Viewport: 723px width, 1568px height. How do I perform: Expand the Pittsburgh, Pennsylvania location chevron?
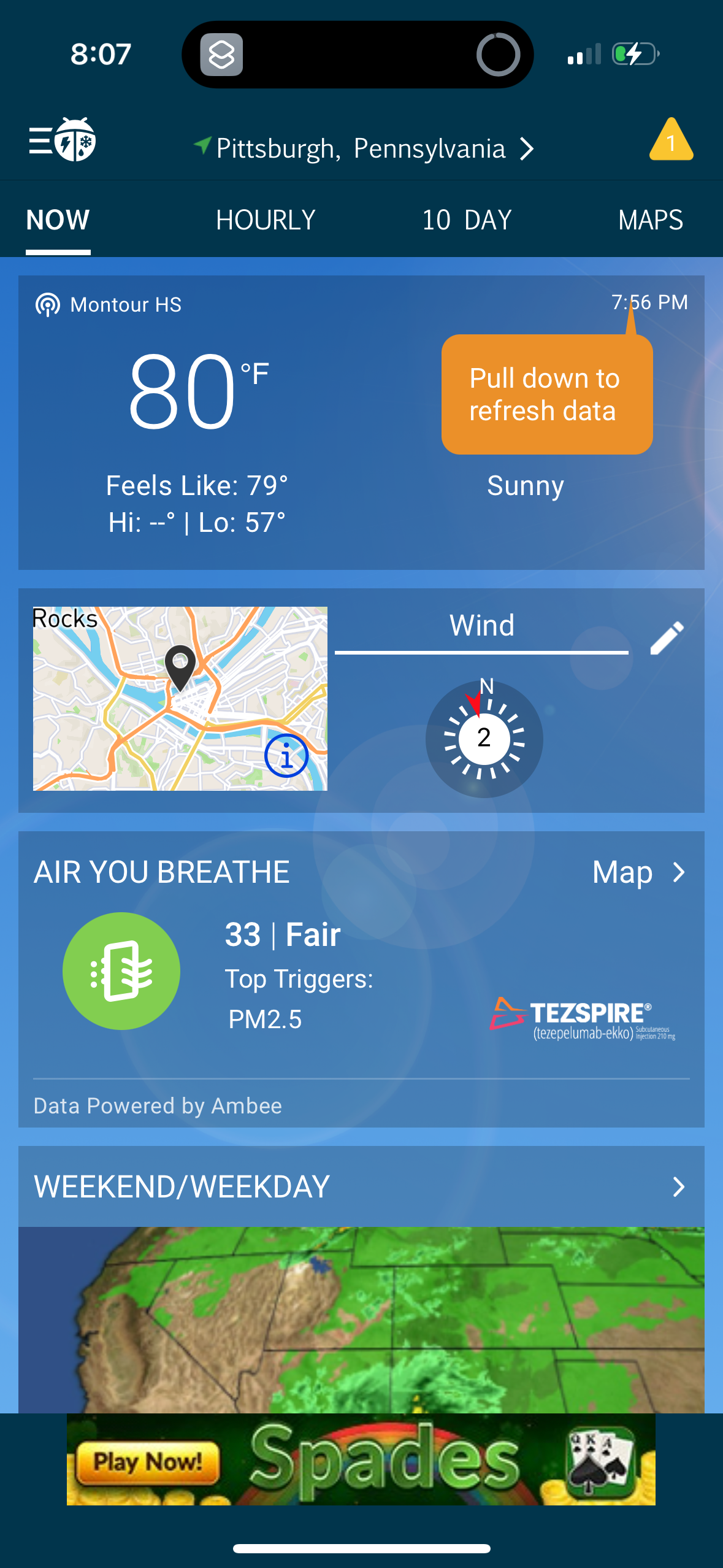529,148
